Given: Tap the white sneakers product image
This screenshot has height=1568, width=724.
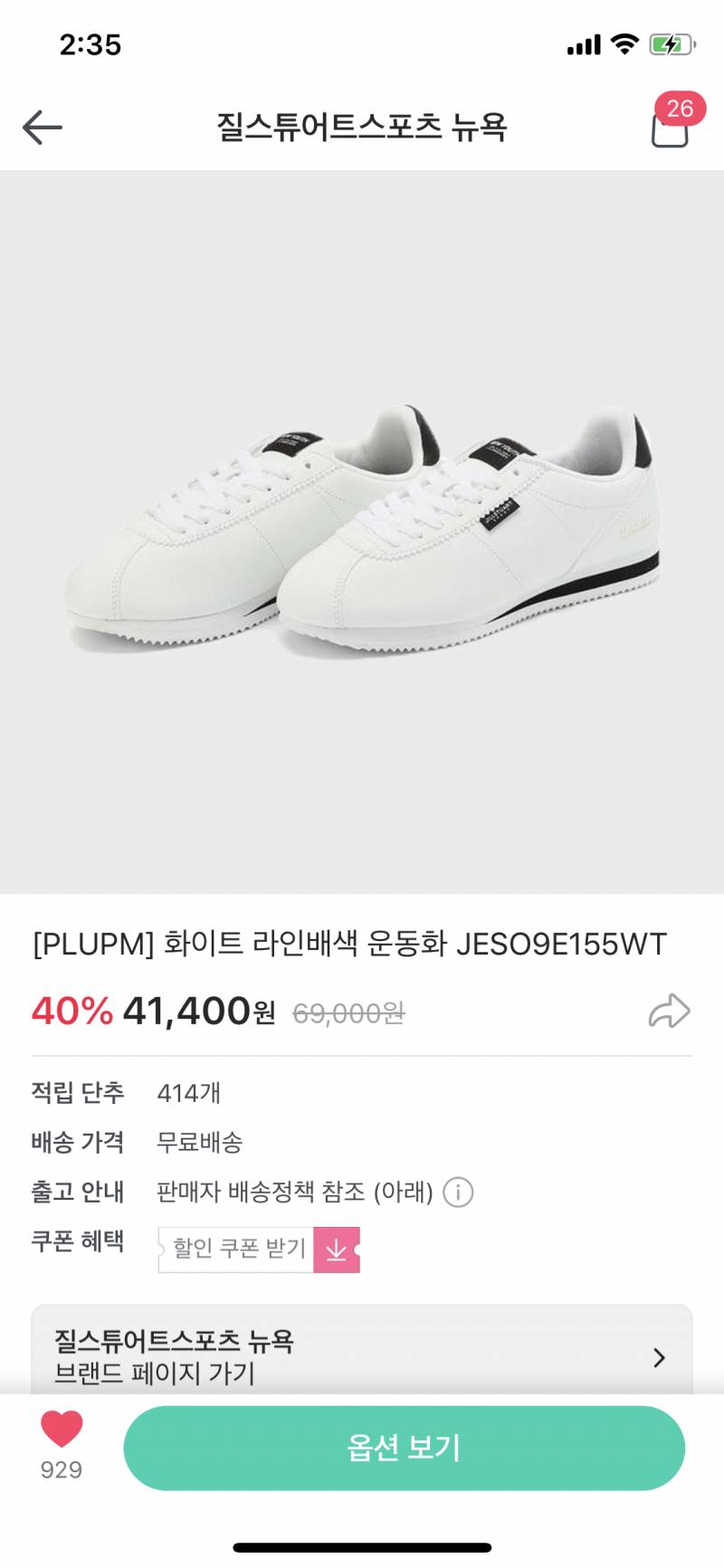Looking at the screenshot, I should [362, 534].
